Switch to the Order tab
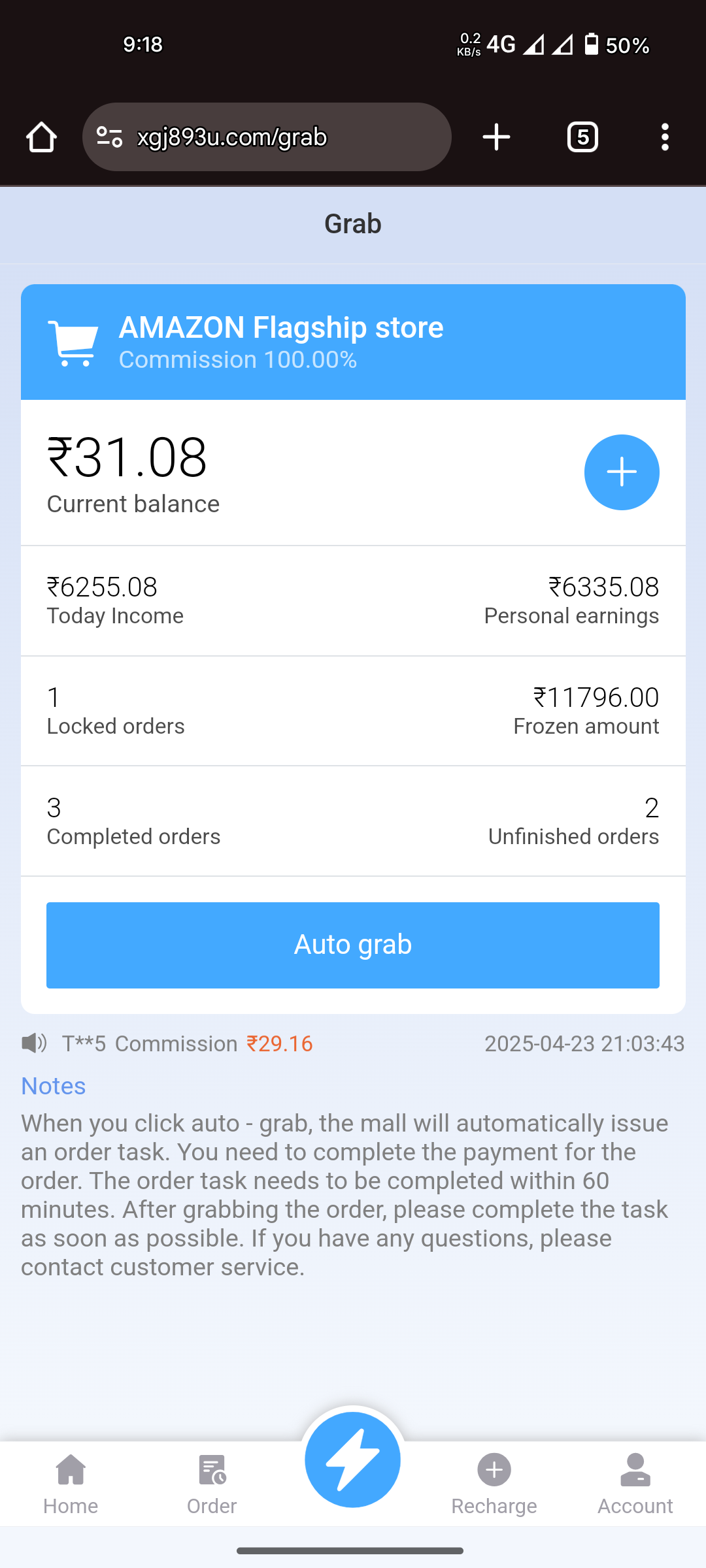Screen dimensions: 706x1568 pos(212,1484)
